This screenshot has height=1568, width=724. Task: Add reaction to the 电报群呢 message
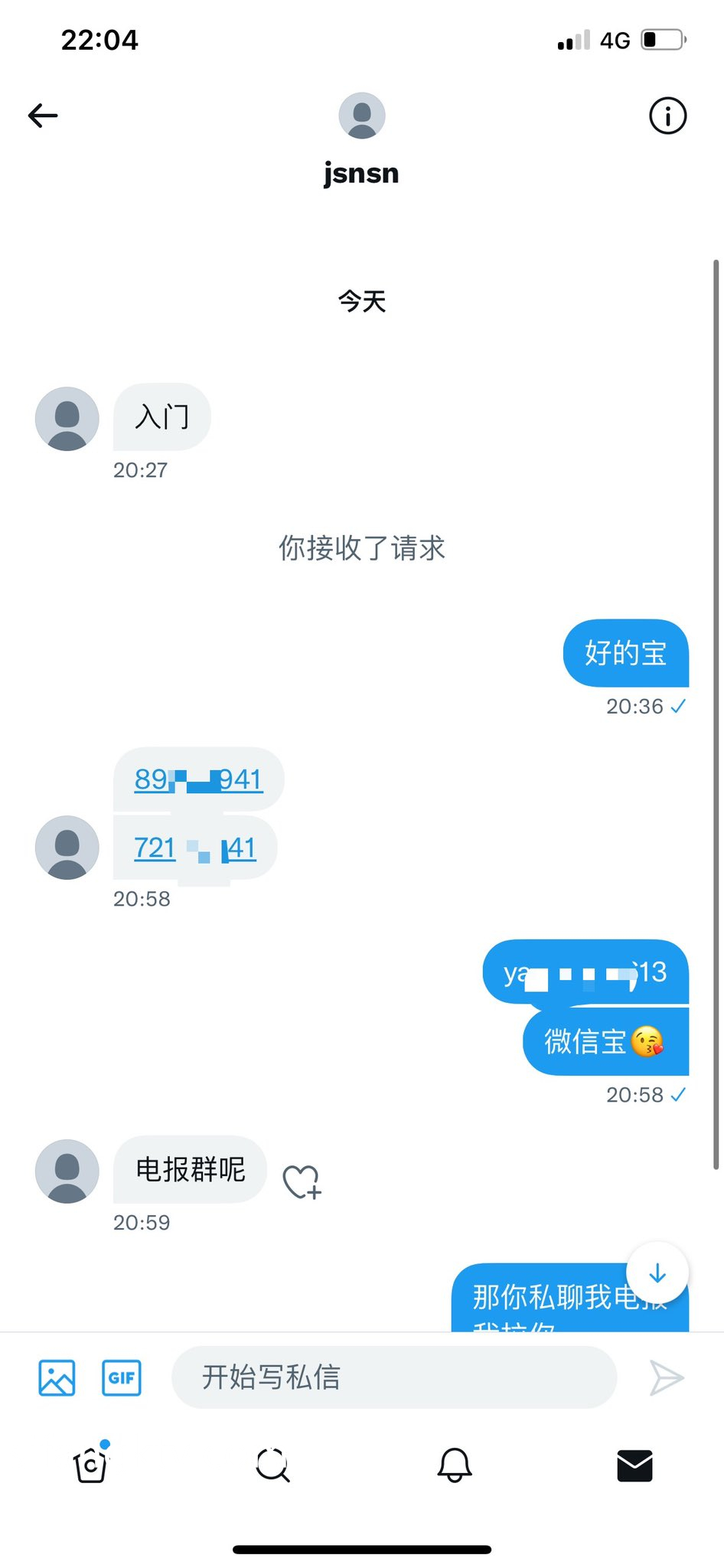click(302, 1181)
